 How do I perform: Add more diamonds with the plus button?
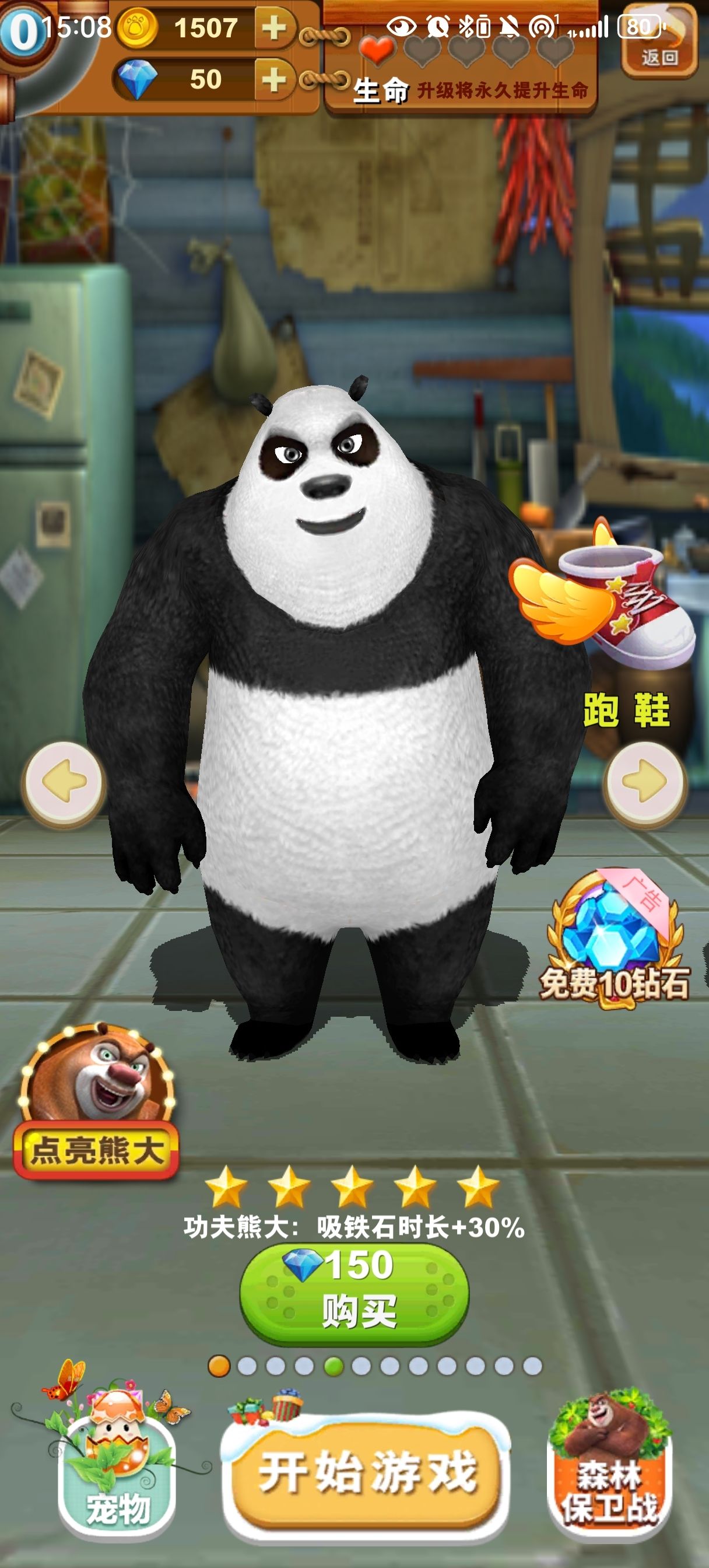click(x=275, y=79)
